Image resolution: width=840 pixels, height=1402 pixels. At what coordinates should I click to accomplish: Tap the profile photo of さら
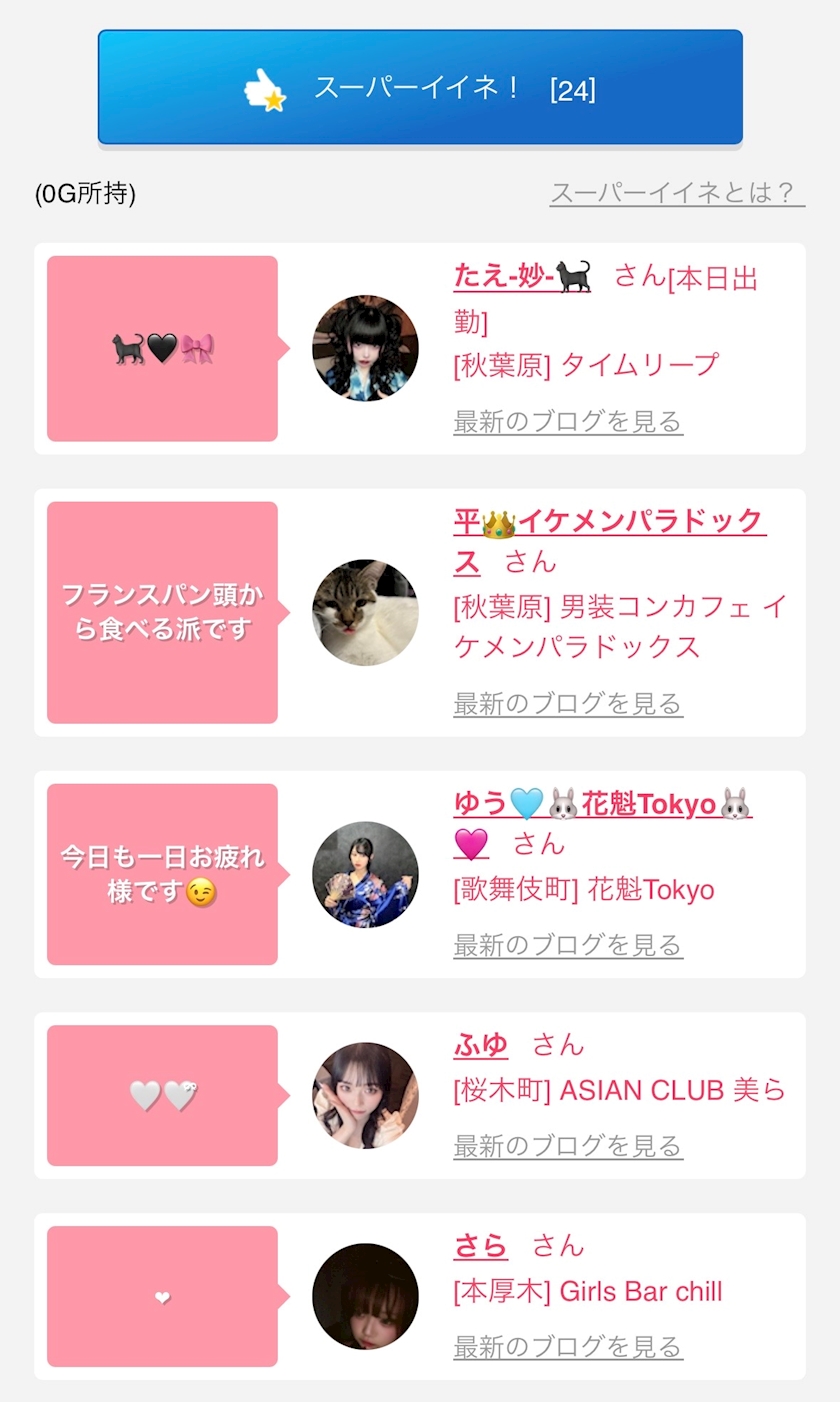pyautogui.click(x=365, y=1296)
